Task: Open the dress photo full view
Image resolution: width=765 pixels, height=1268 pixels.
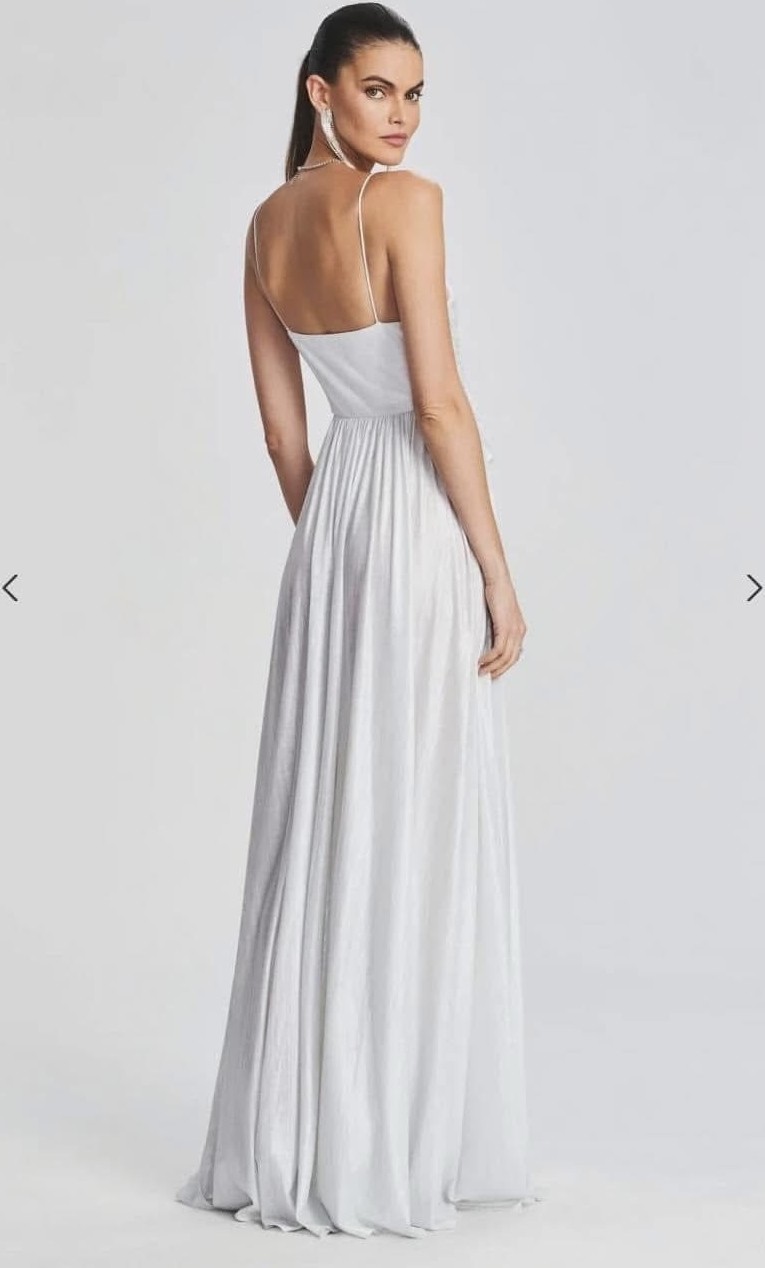Action: point(382,634)
